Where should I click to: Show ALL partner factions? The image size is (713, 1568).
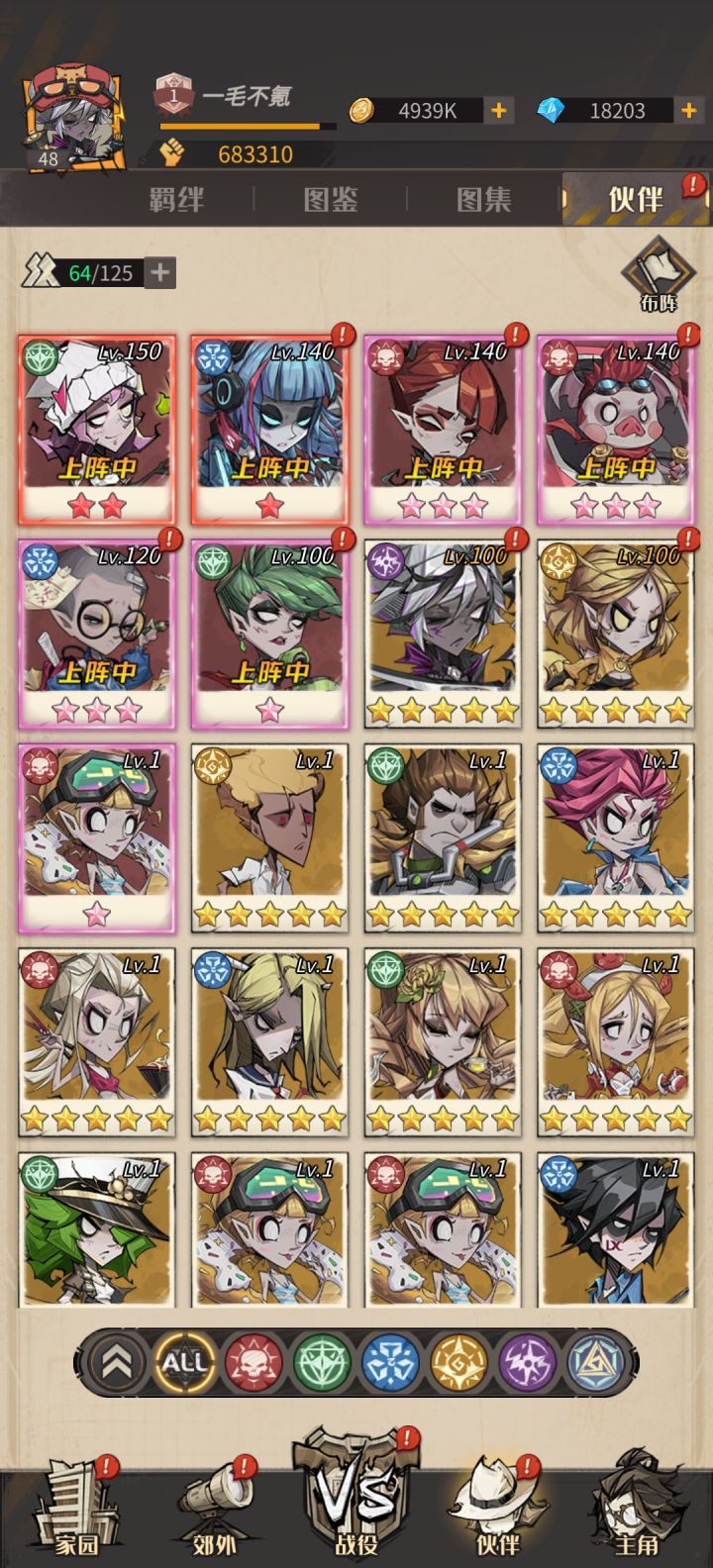click(x=184, y=1363)
